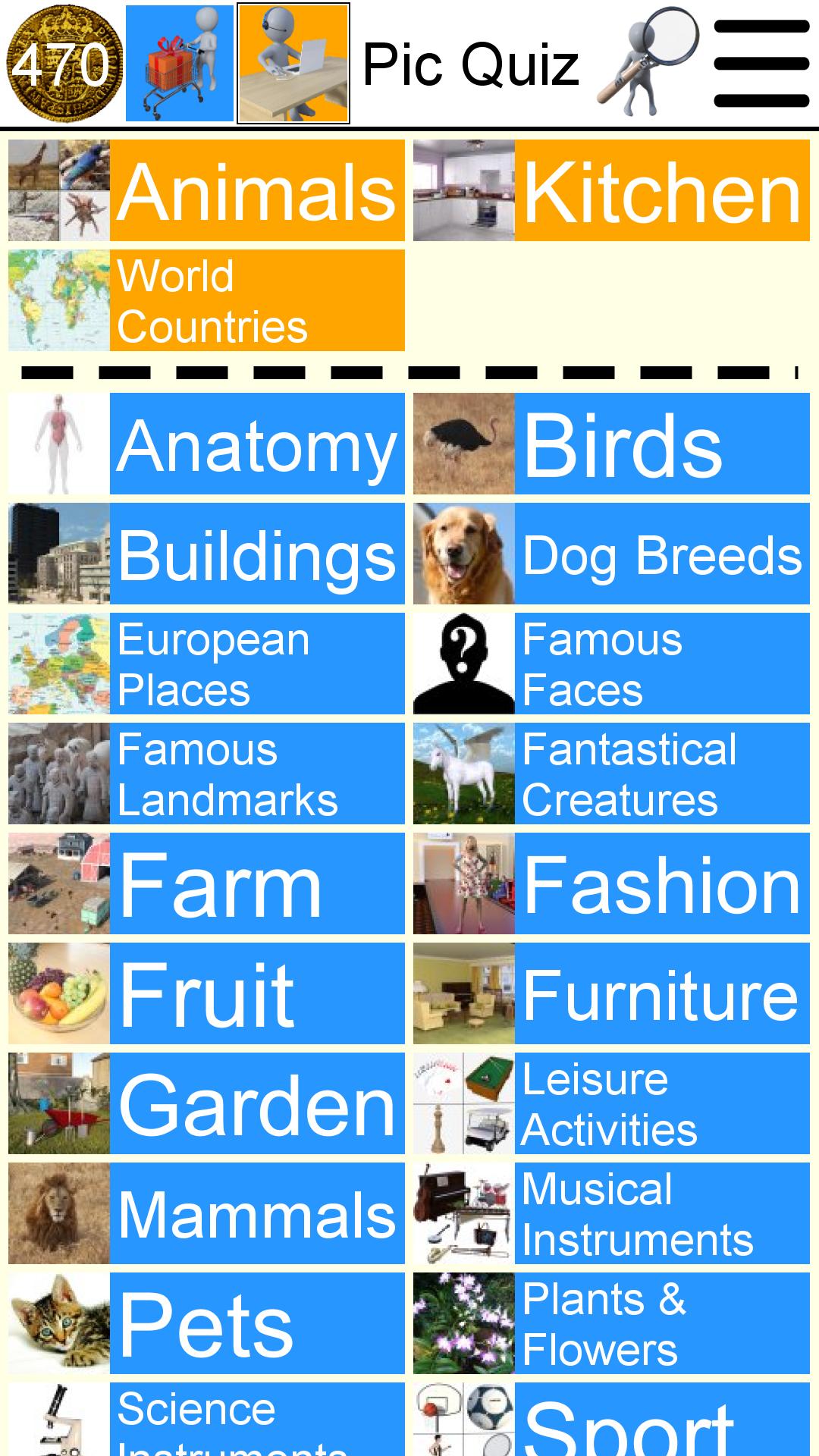Open Fantastical Creatures quiz
The image size is (819, 1456).
611,773
